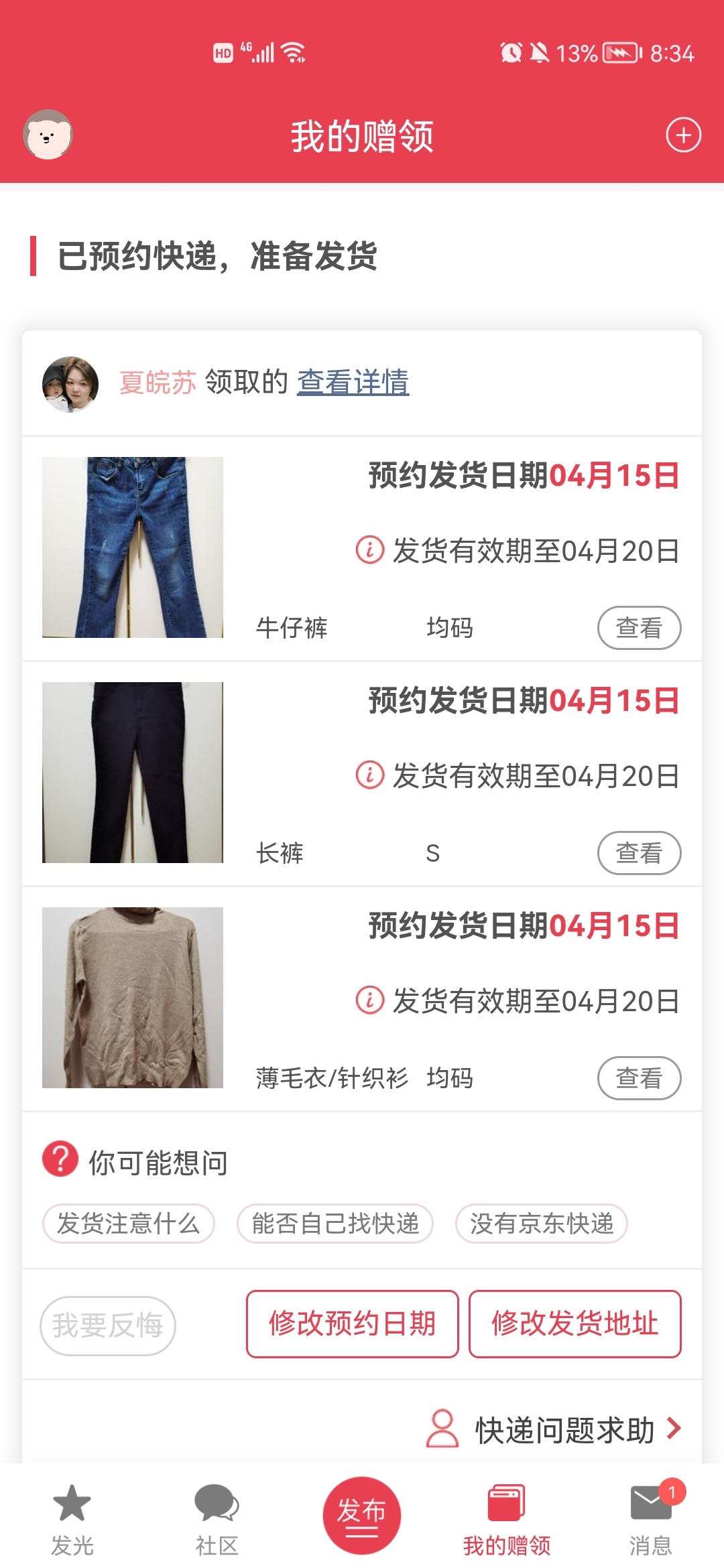Tap 修改发货地址 to change the address

(575, 1324)
